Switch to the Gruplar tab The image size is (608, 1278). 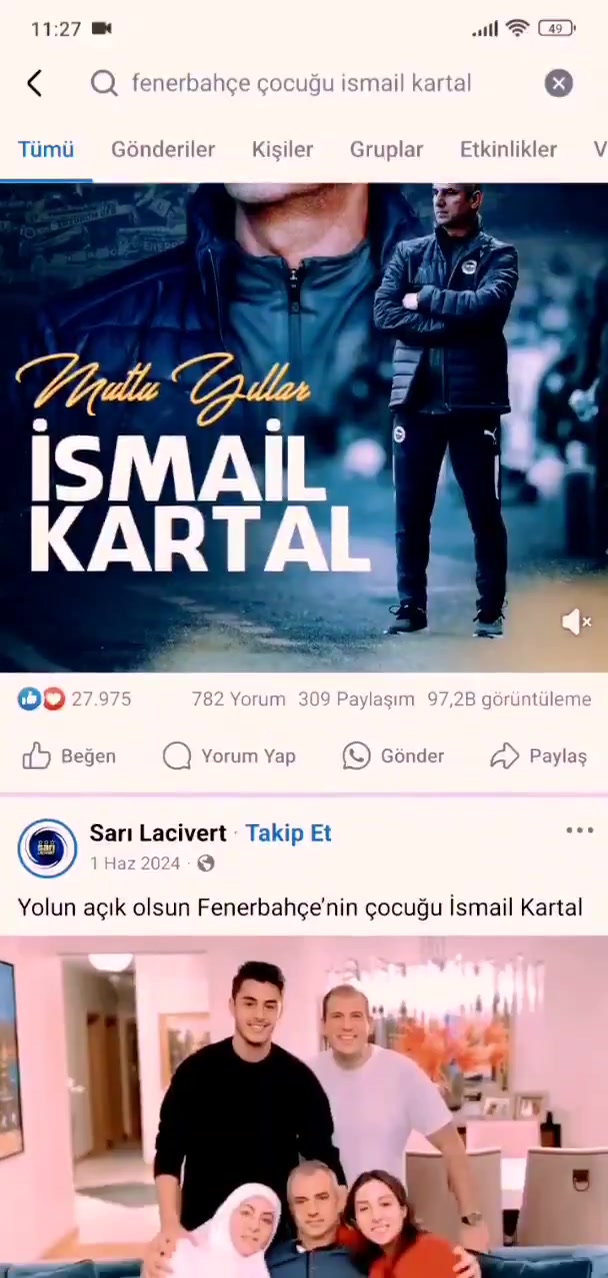(x=386, y=149)
